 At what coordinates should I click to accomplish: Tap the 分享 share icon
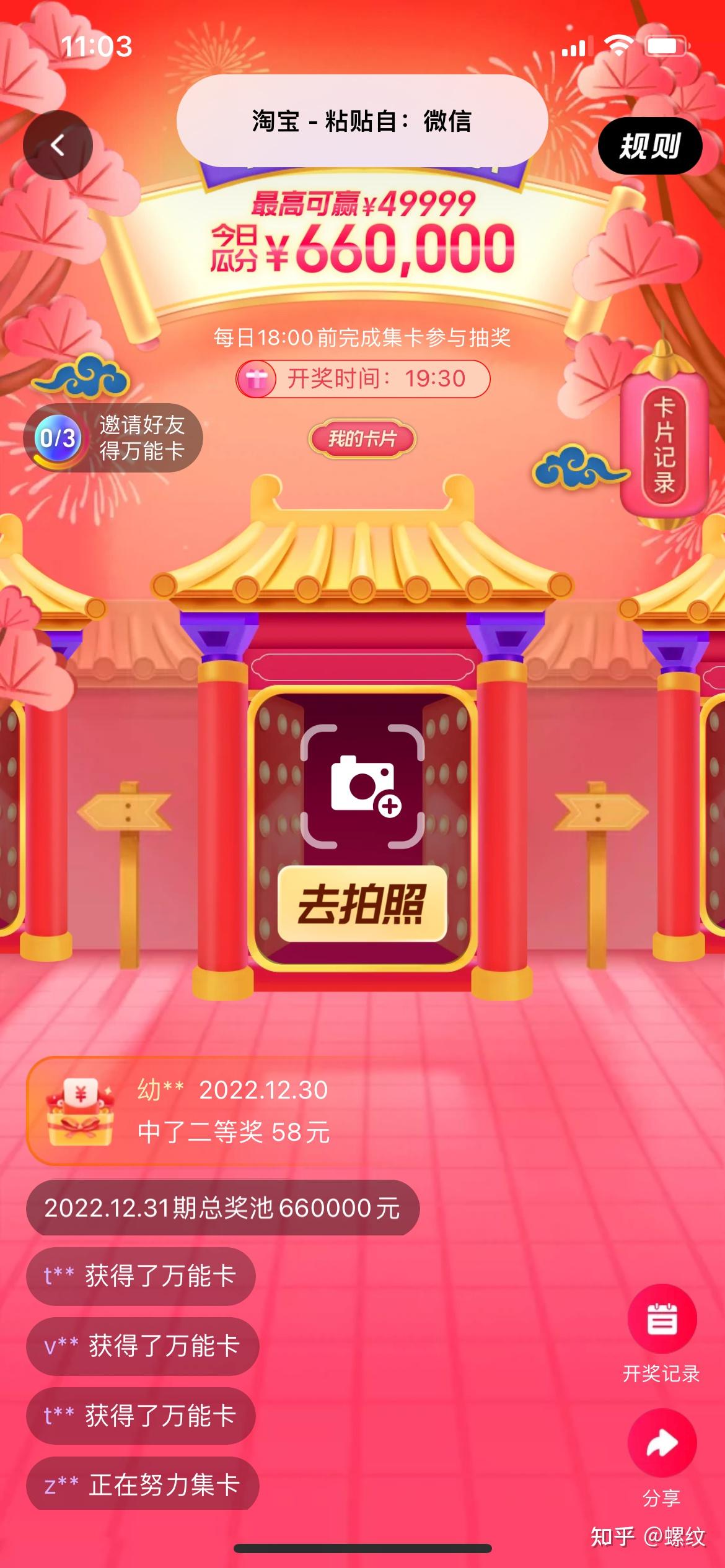tap(661, 1444)
